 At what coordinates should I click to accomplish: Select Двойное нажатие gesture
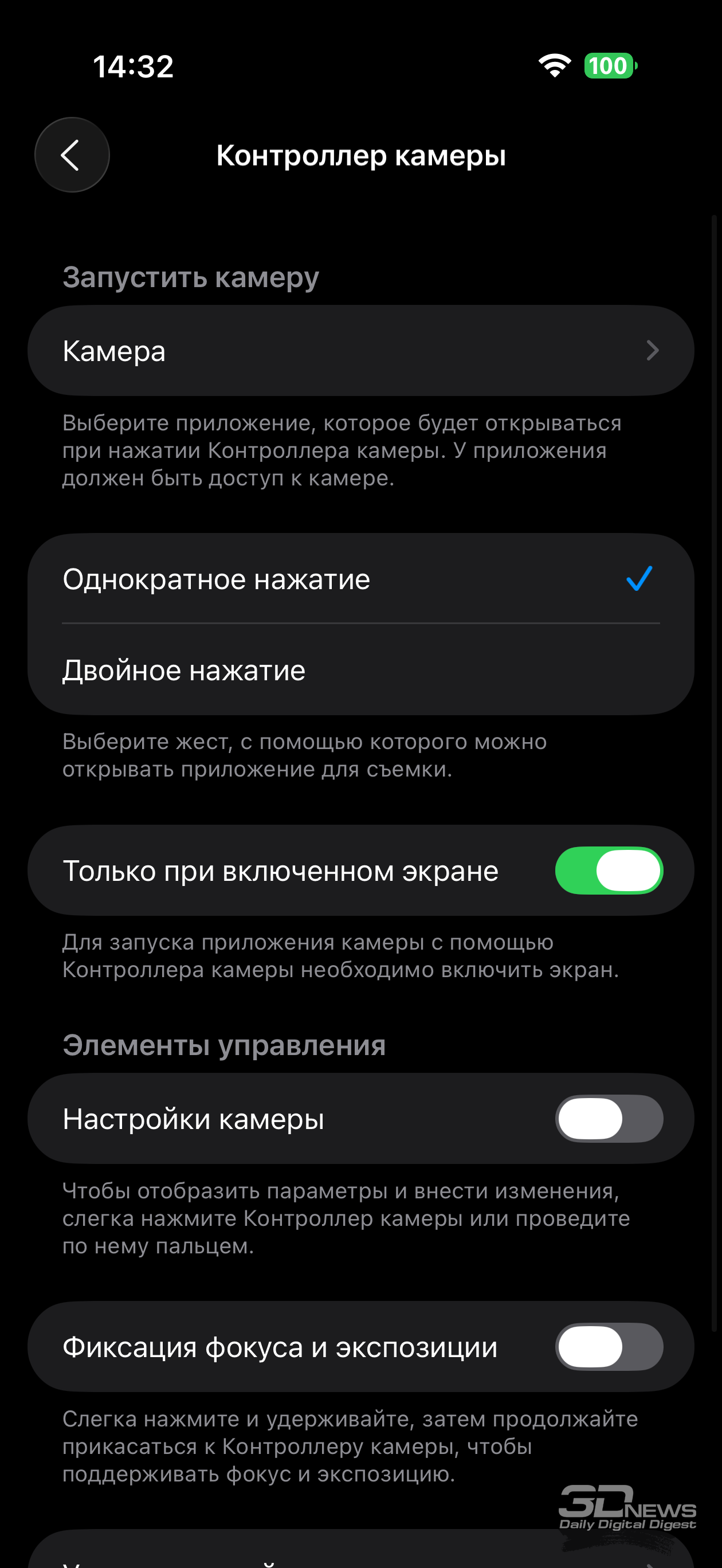360,670
